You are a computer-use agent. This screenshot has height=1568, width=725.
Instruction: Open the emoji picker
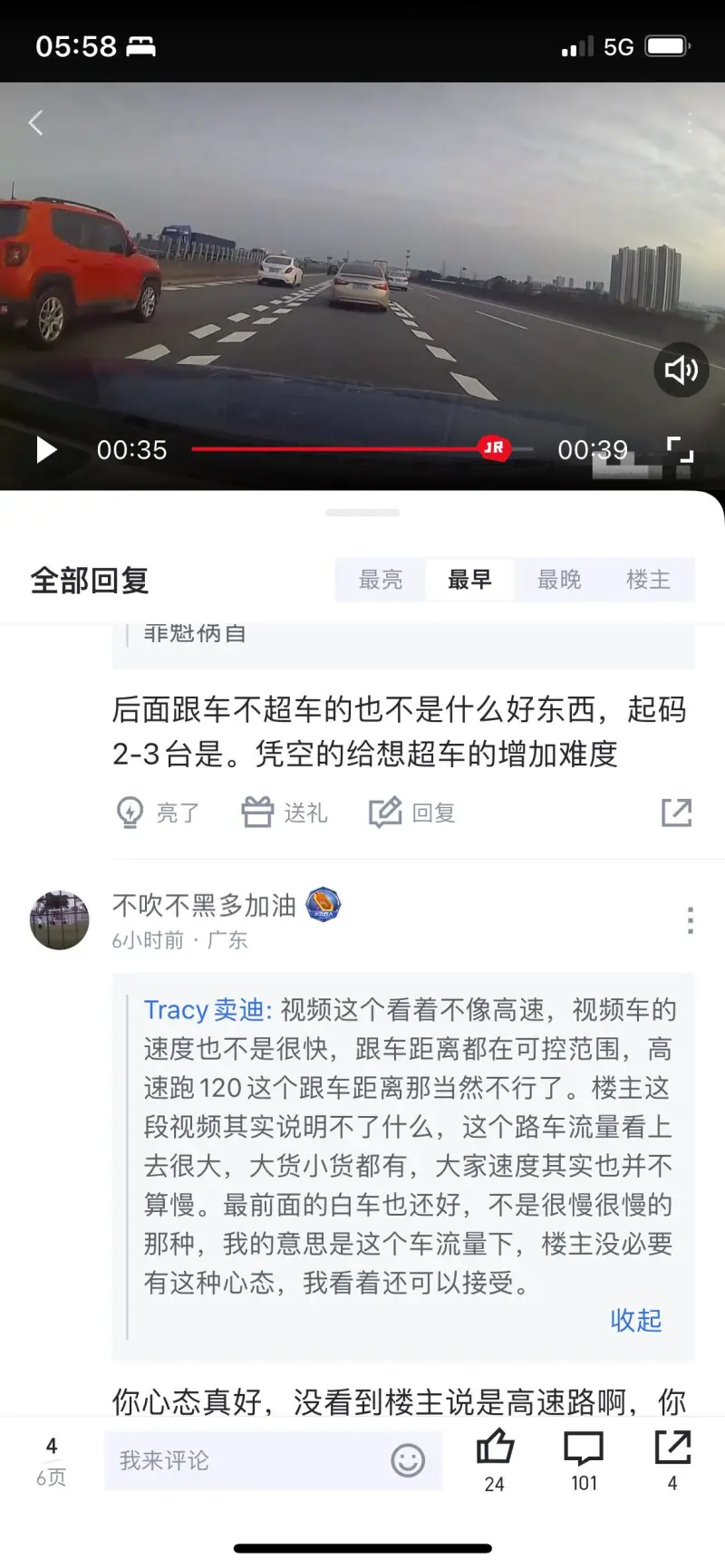(408, 1460)
